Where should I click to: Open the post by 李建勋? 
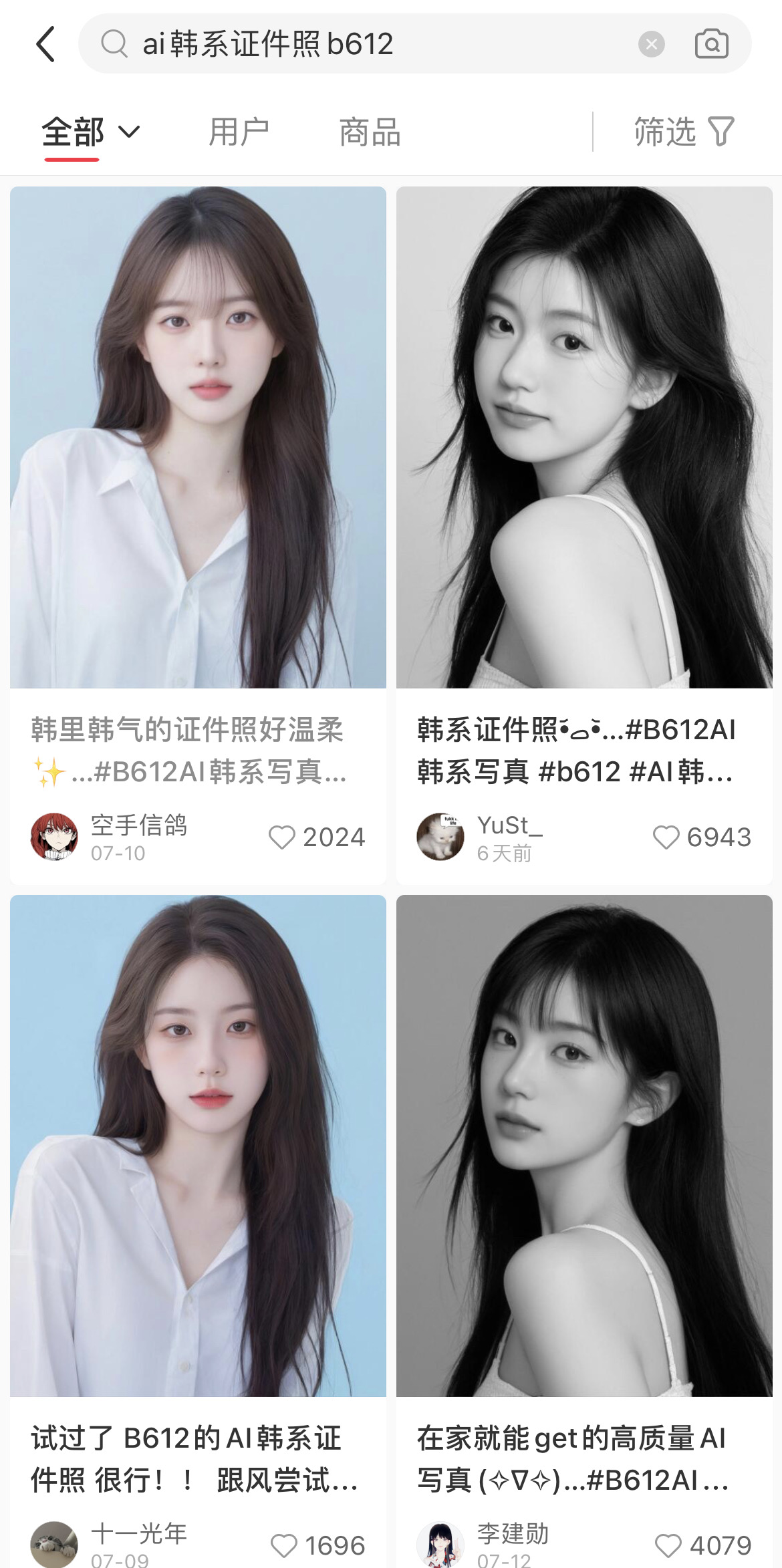(584, 1146)
